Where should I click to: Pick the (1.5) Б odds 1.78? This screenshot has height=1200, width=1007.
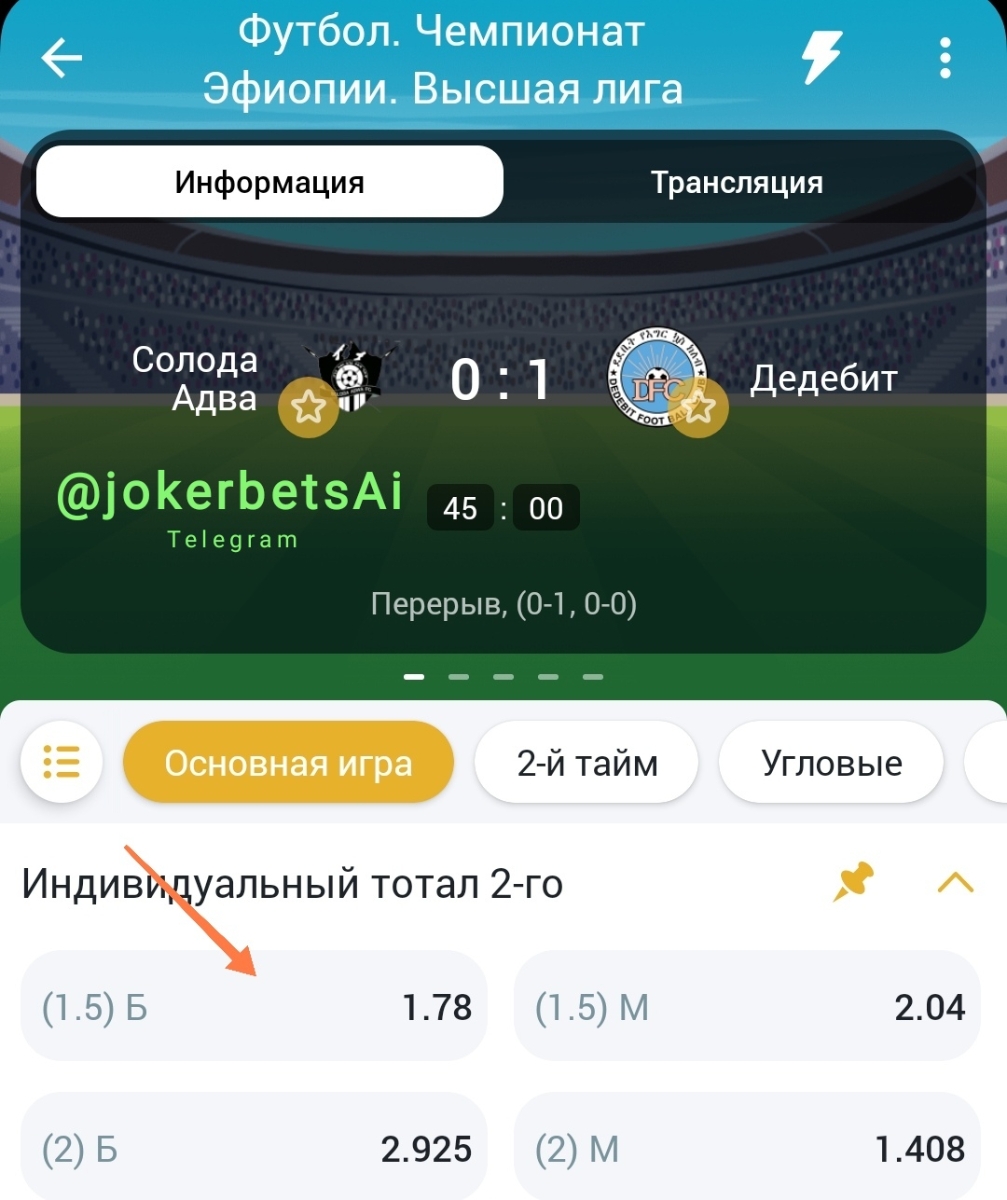coord(254,1006)
